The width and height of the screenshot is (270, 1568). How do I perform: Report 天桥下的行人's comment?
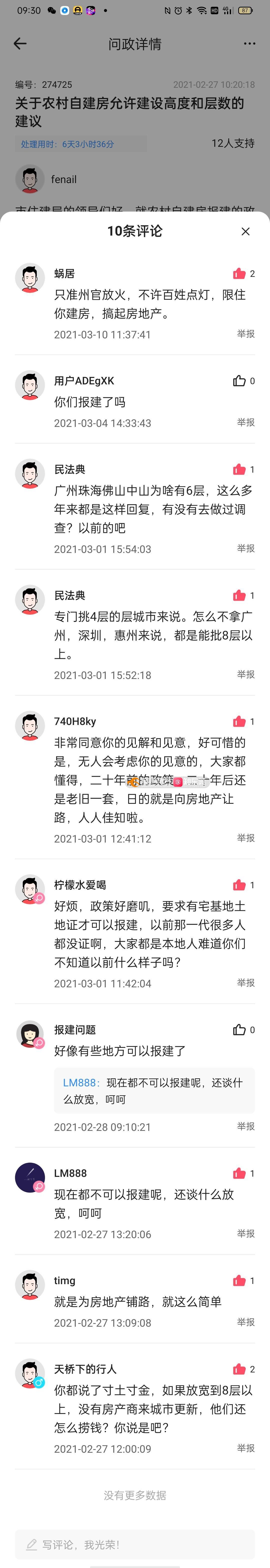(246, 1448)
